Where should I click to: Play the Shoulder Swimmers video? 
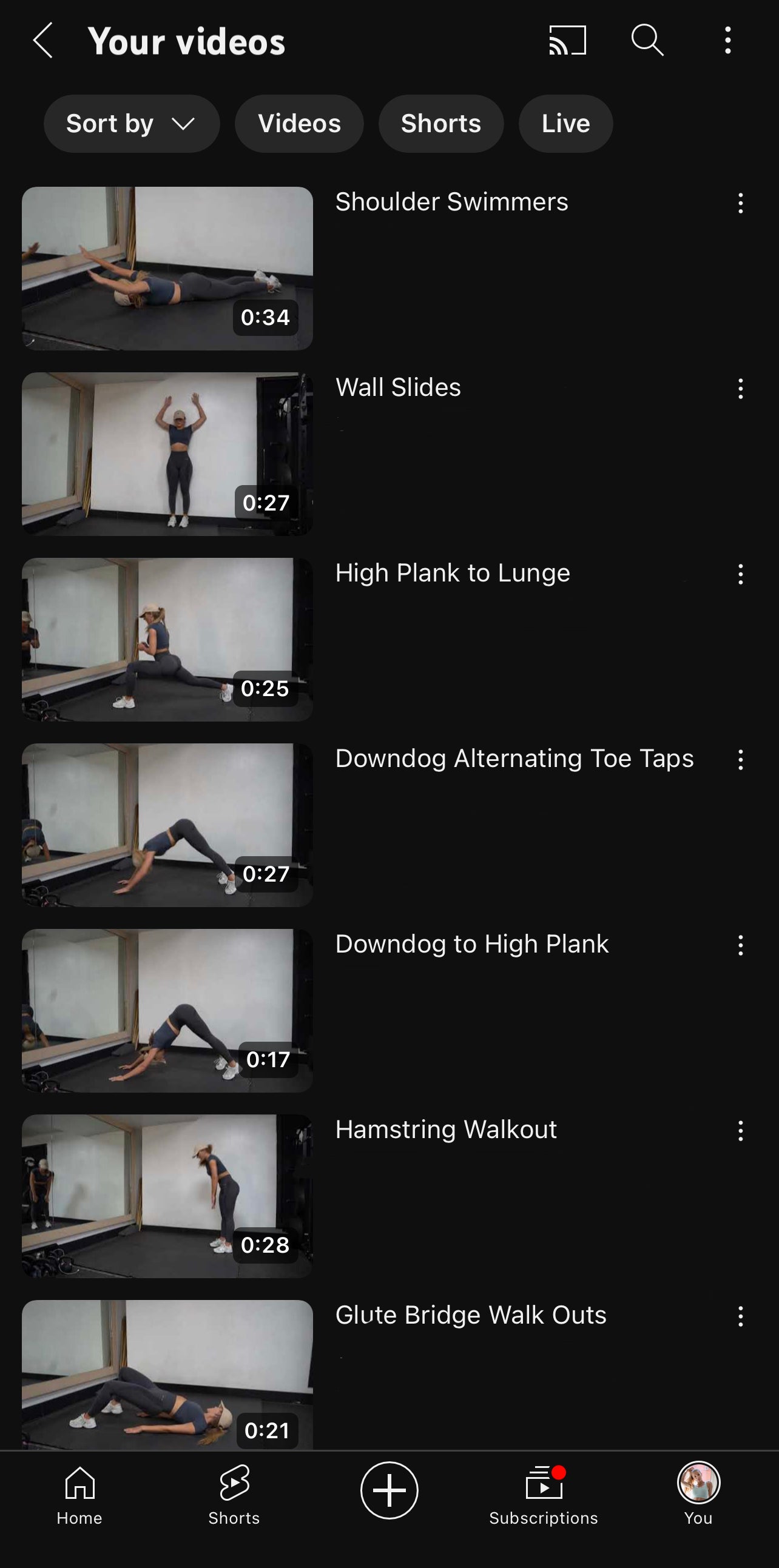pyautogui.click(x=167, y=269)
